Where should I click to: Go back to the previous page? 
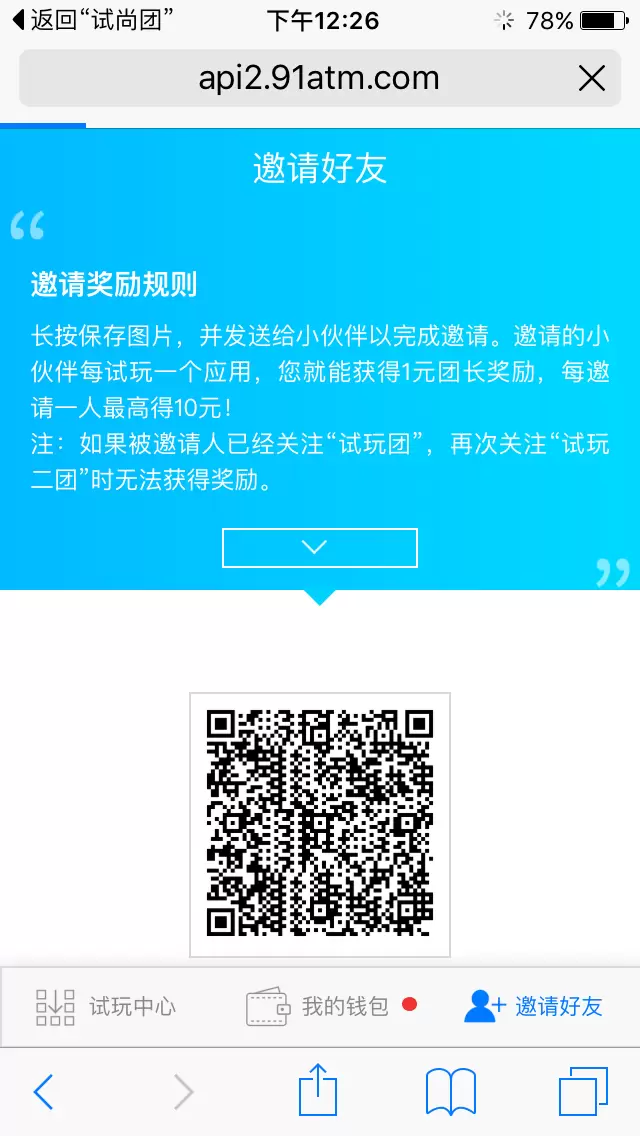43,1091
